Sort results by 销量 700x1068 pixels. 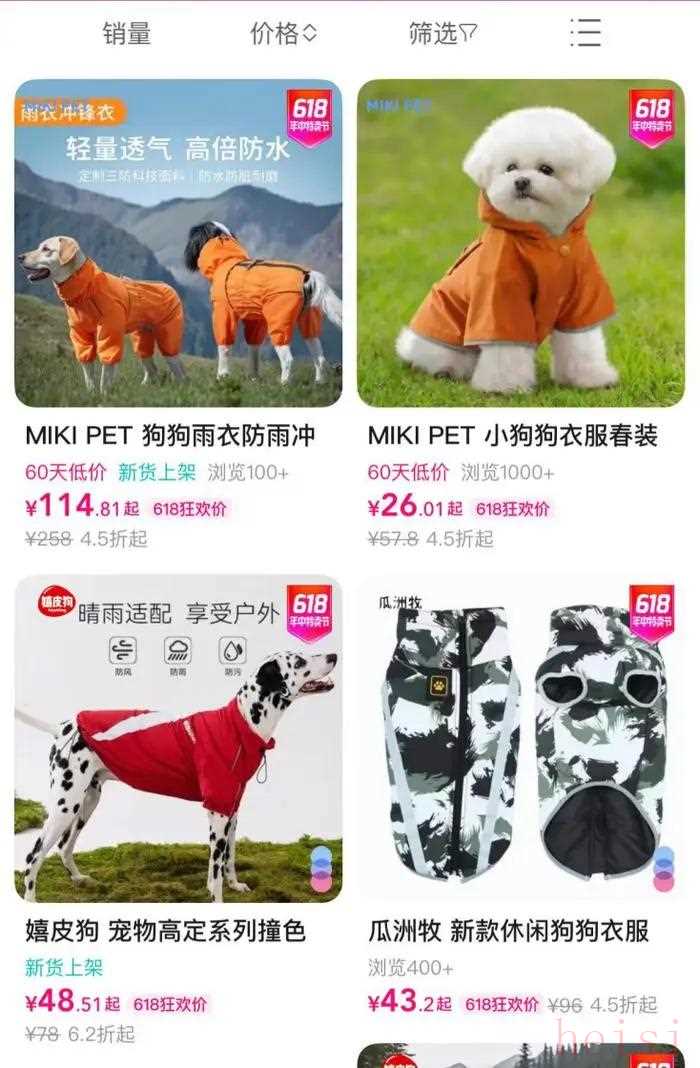coord(126,34)
